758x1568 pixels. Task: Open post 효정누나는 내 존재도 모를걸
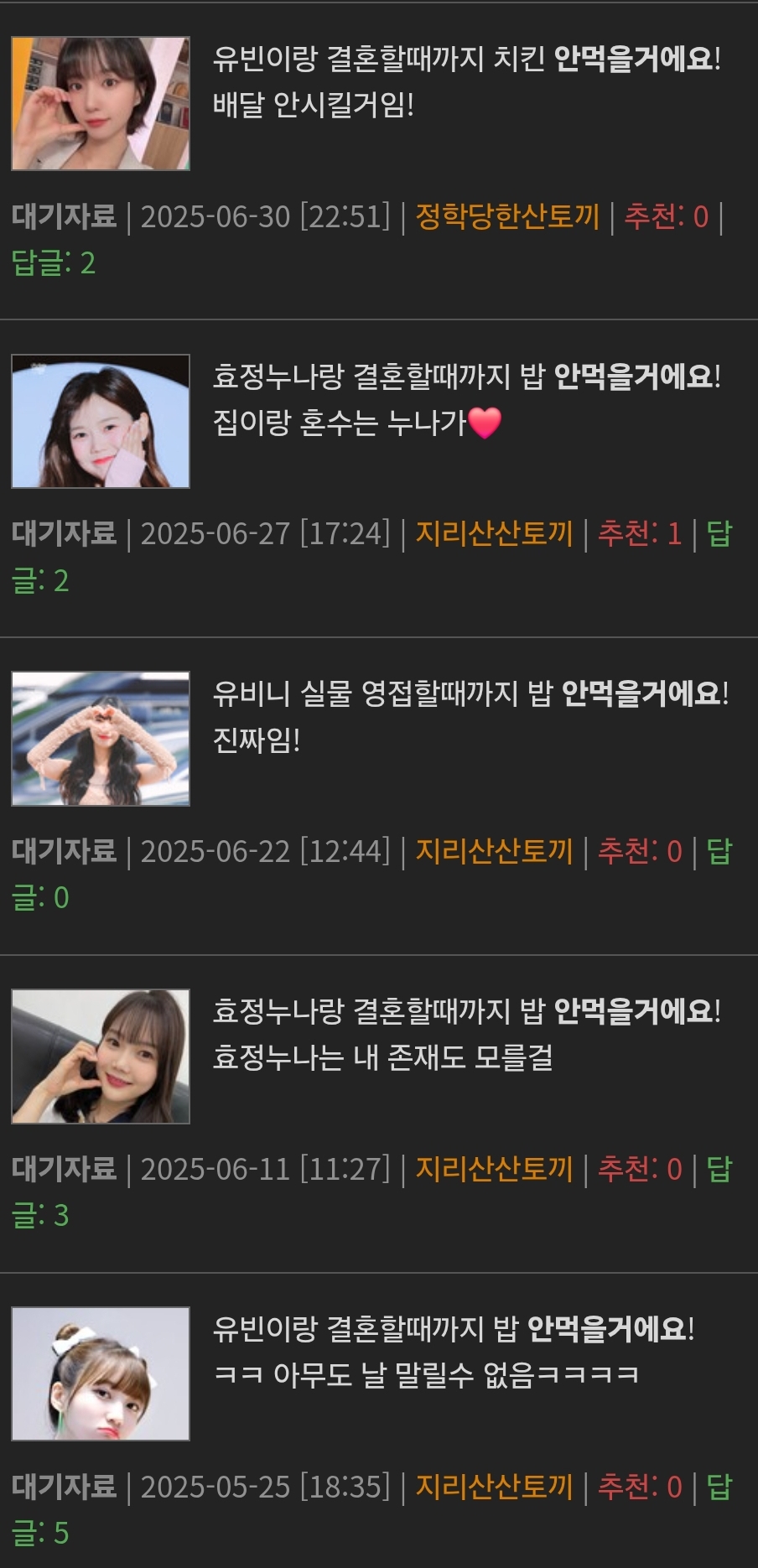point(466,1034)
